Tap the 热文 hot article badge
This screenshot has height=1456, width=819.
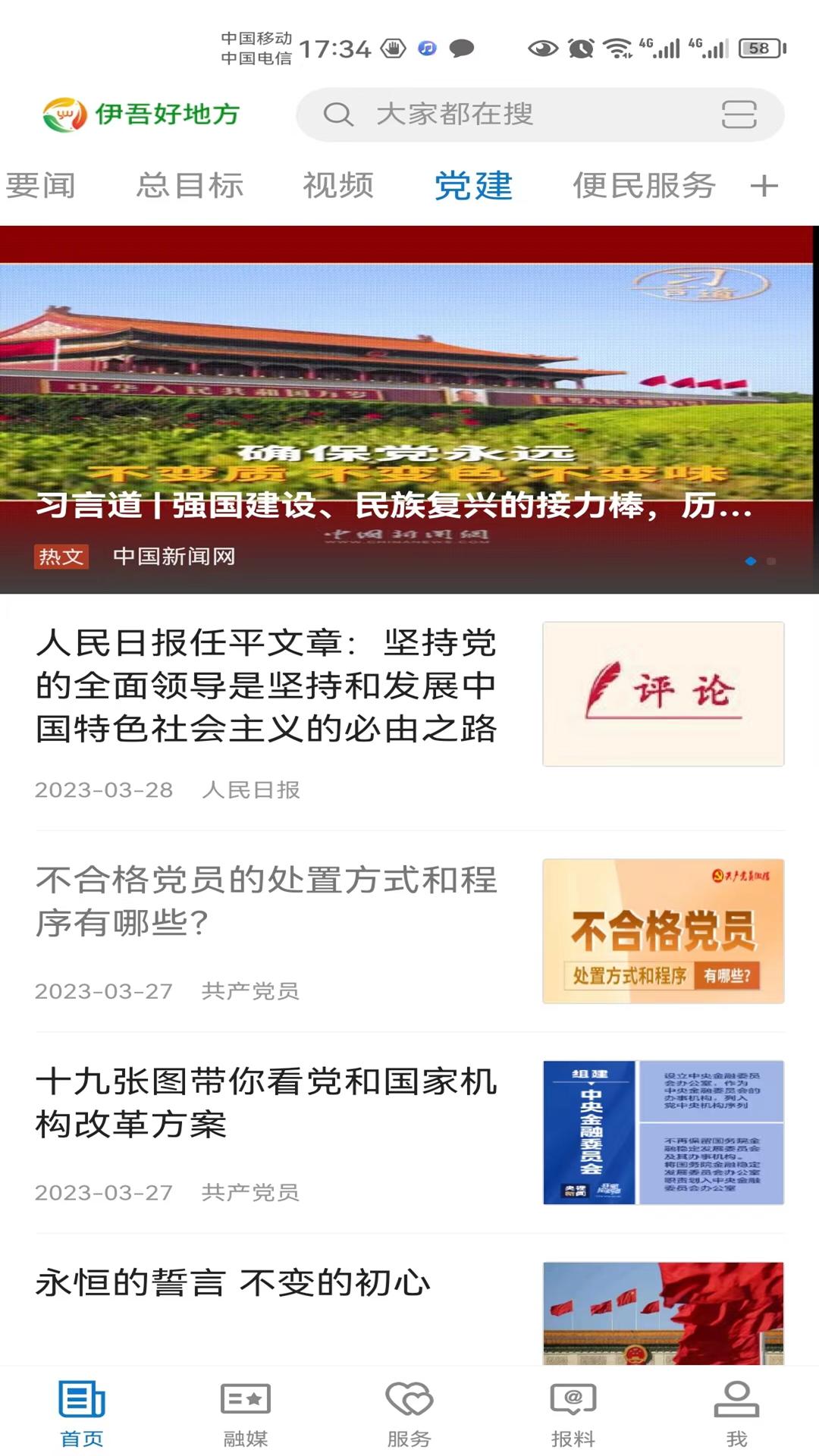(63, 556)
